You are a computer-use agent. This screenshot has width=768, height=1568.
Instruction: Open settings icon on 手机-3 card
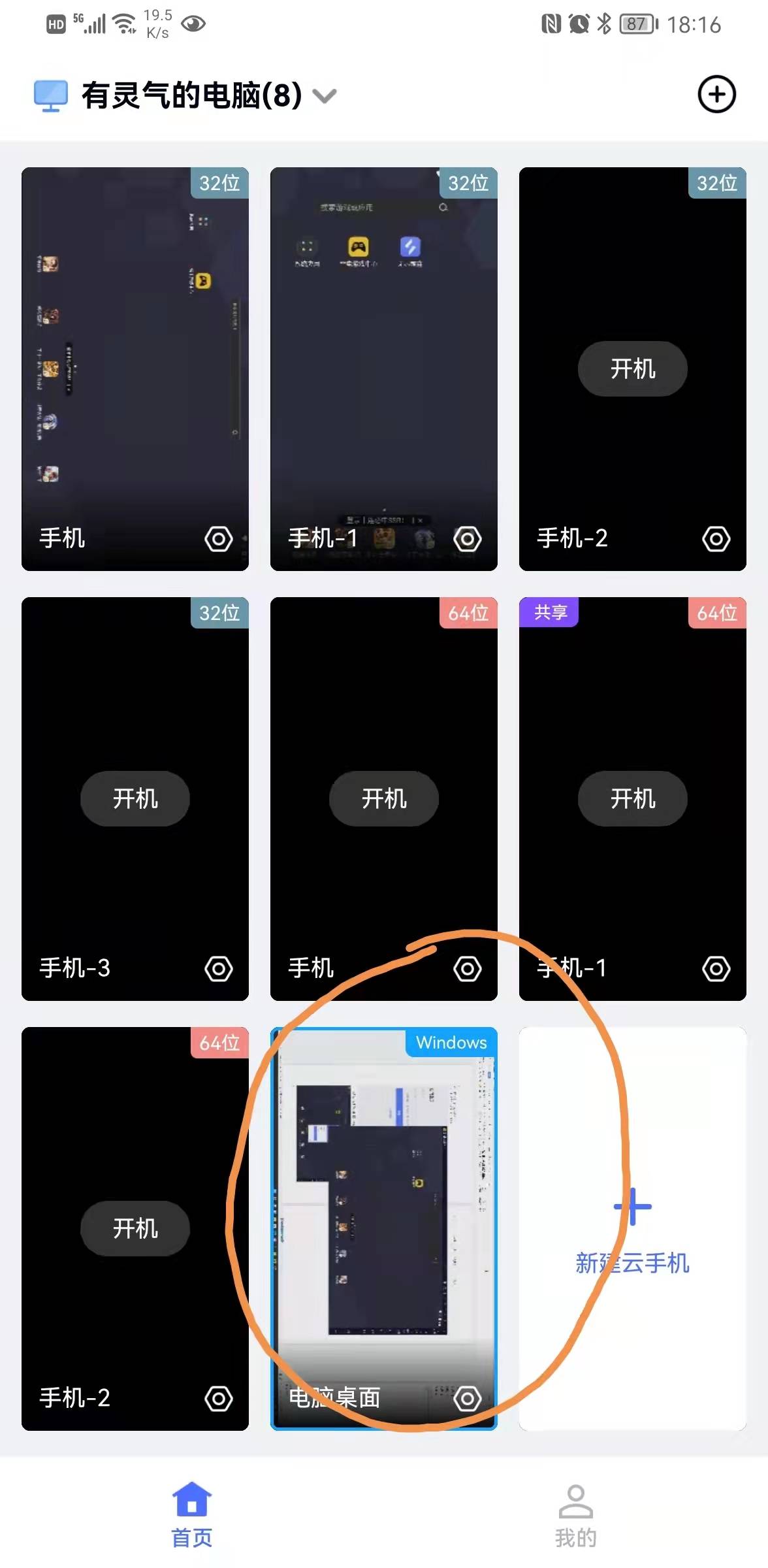tap(218, 968)
